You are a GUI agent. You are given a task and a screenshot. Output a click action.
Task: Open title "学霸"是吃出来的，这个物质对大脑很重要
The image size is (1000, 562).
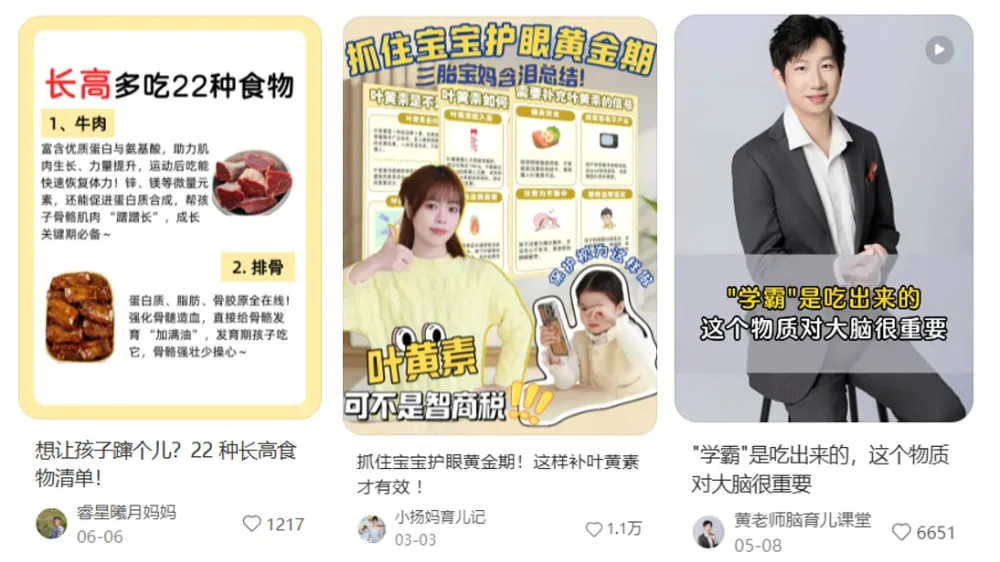pyautogui.click(x=820, y=470)
